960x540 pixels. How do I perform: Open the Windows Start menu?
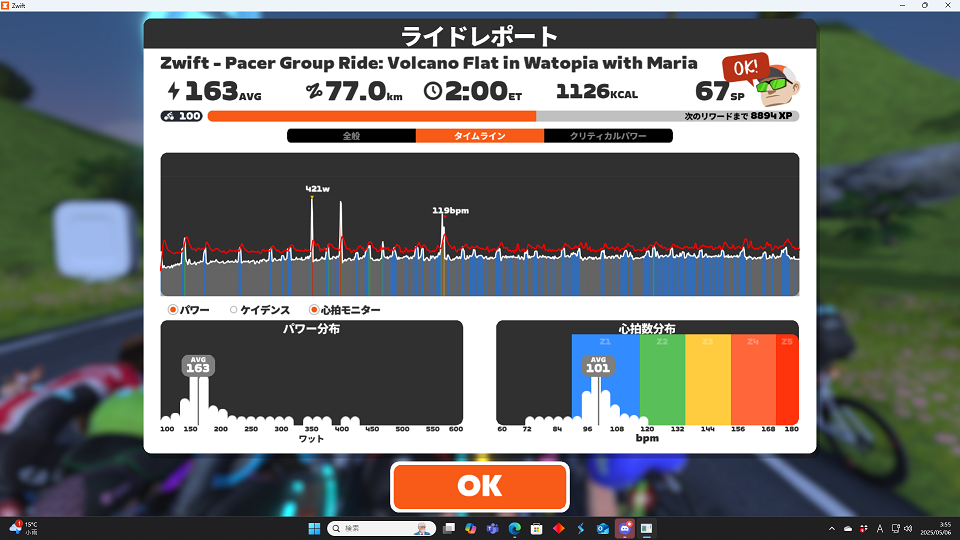[x=314, y=528]
